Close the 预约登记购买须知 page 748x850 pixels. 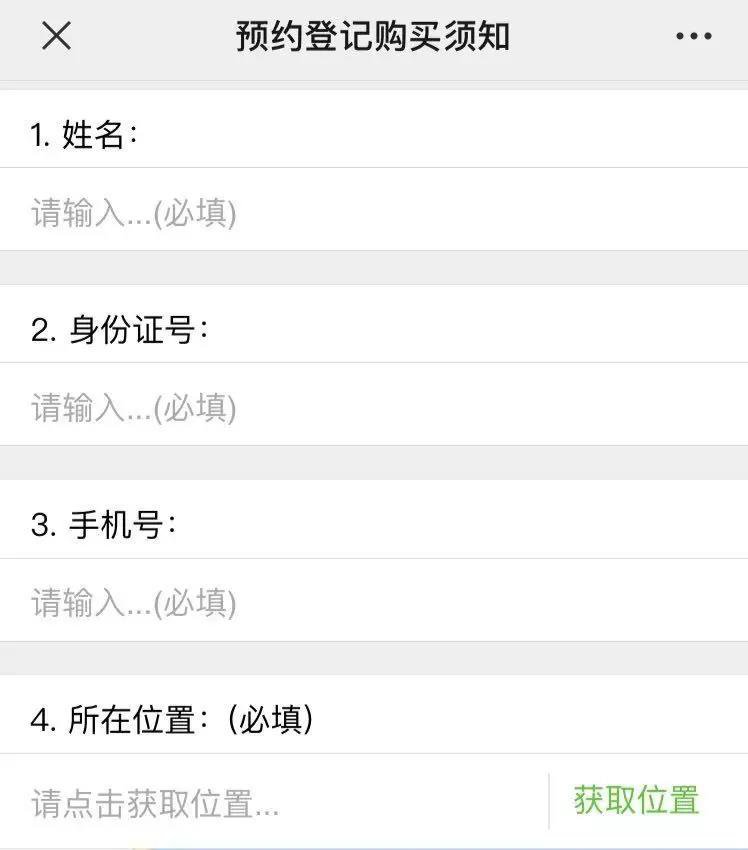(x=56, y=36)
